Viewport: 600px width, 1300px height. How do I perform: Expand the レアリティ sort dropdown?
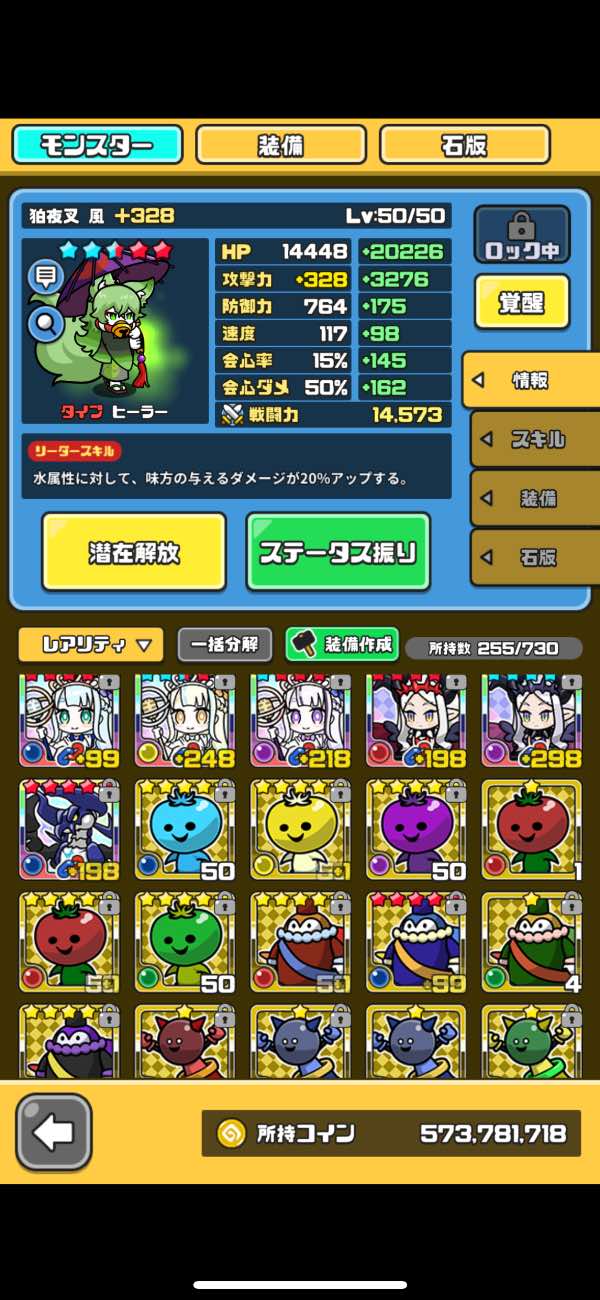[x=90, y=645]
